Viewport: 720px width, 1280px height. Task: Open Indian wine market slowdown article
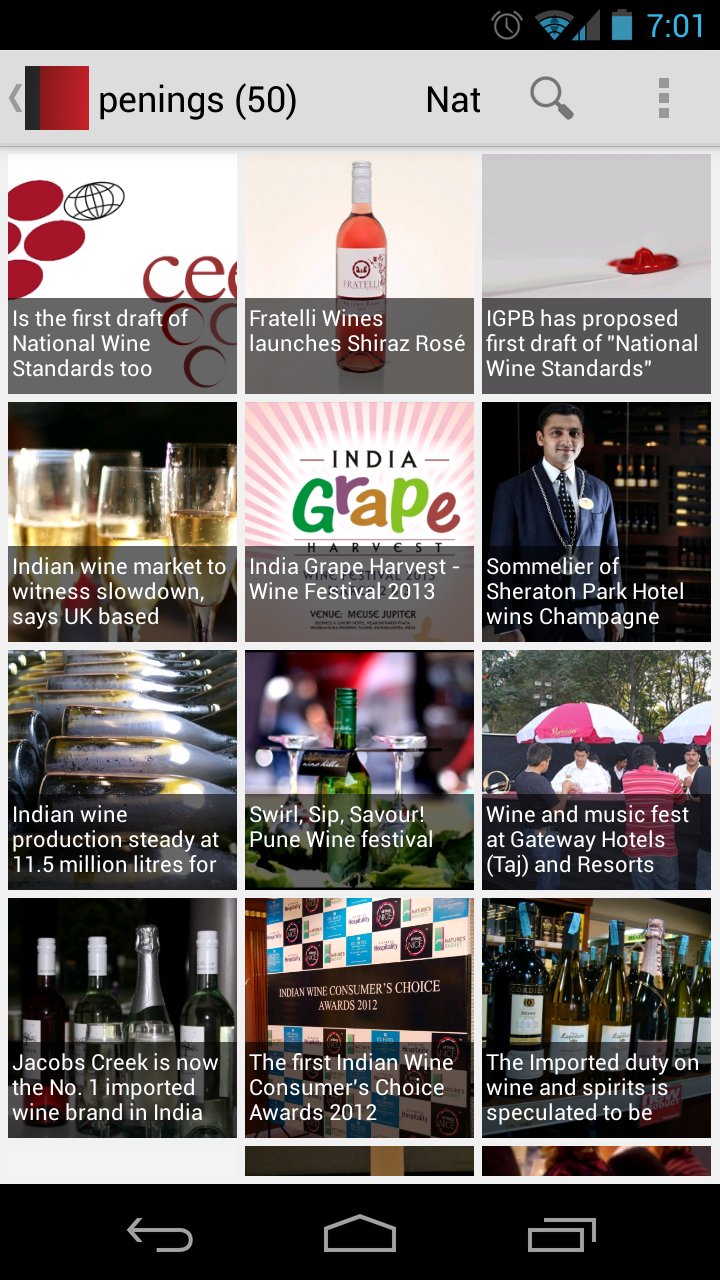(x=122, y=521)
